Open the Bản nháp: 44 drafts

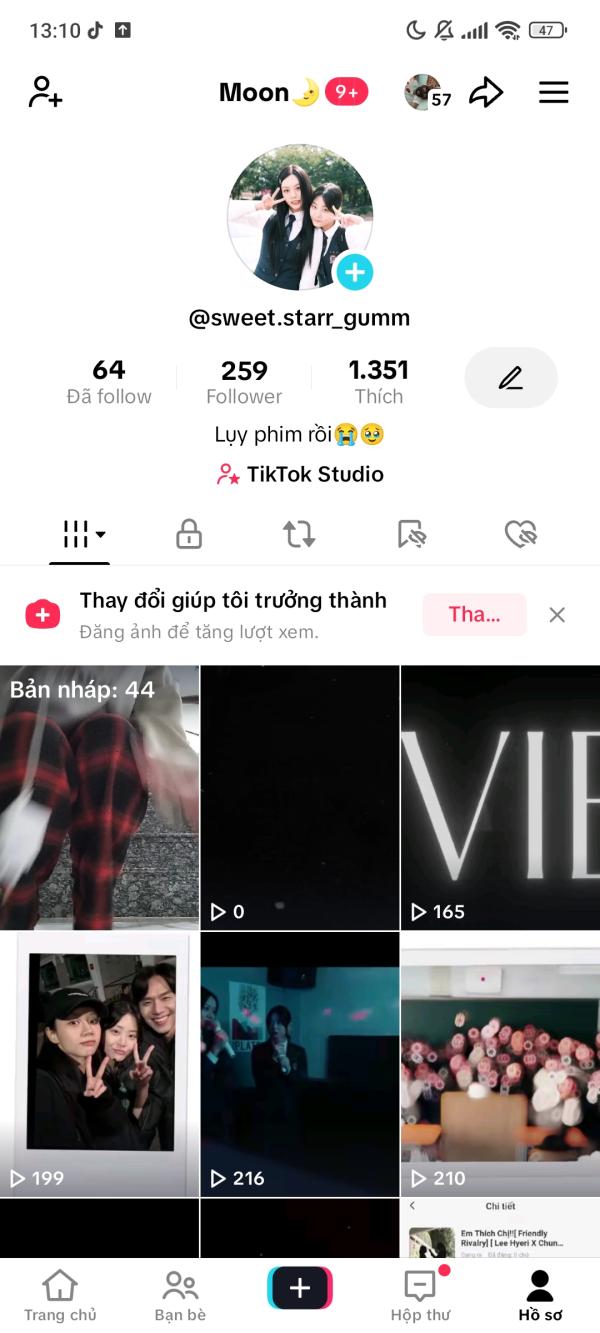coord(99,797)
